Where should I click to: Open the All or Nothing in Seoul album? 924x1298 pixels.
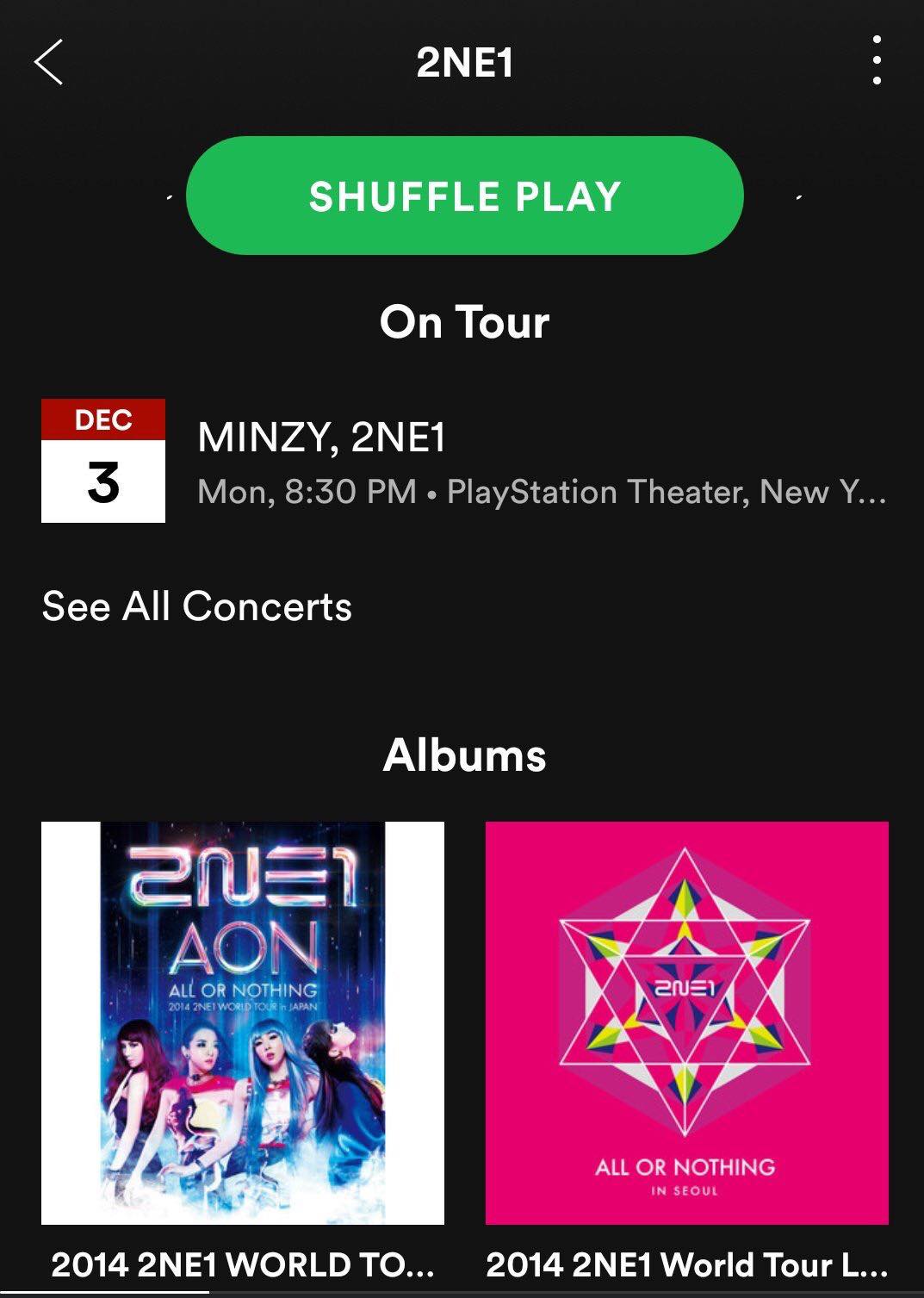click(x=686, y=1022)
